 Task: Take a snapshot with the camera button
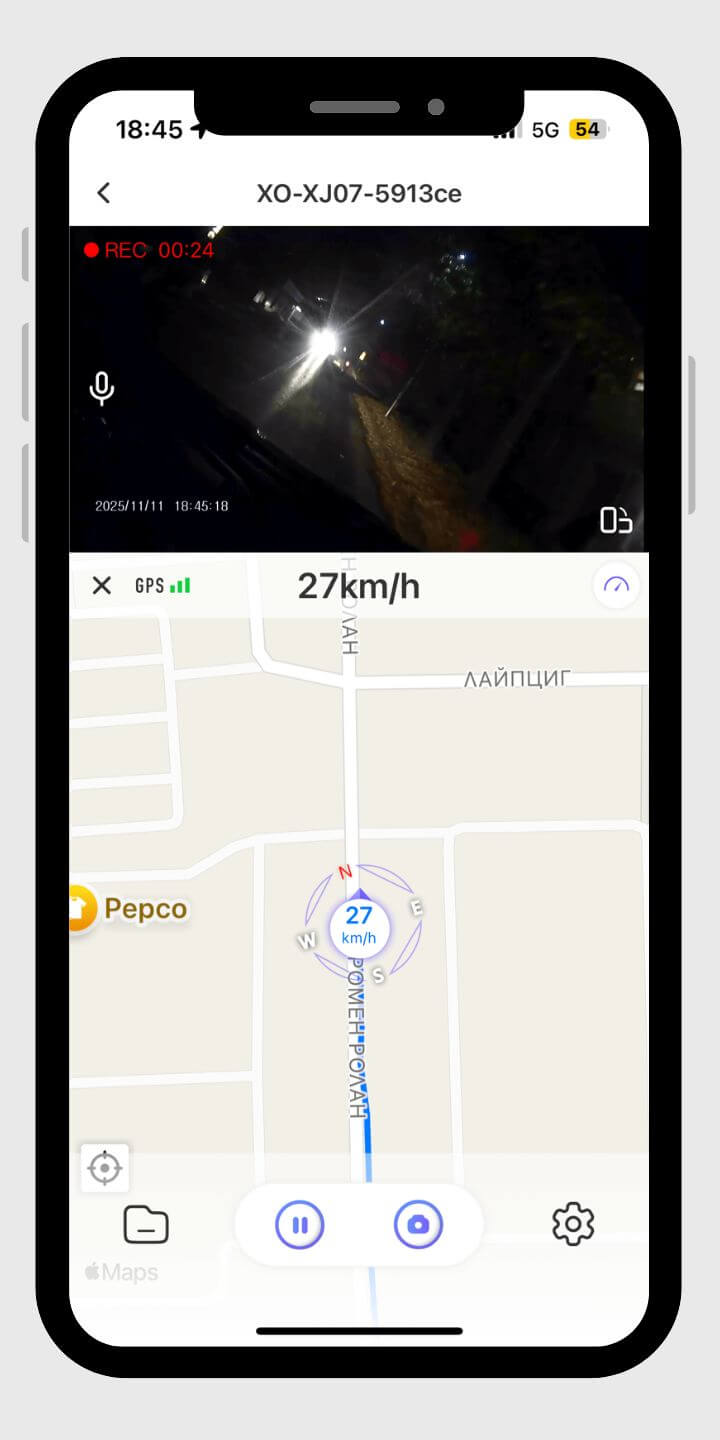pyautogui.click(x=418, y=1224)
